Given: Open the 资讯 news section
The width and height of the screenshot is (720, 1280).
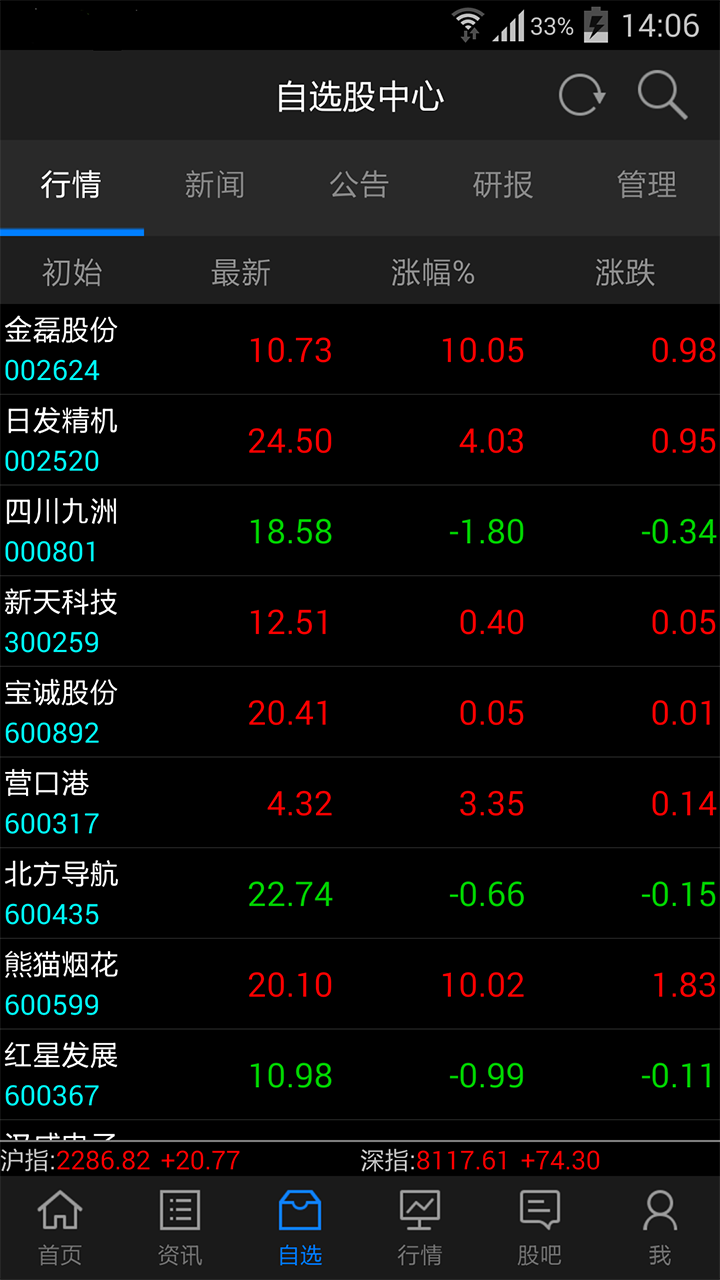Looking at the screenshot, I should click(180, 1227).
